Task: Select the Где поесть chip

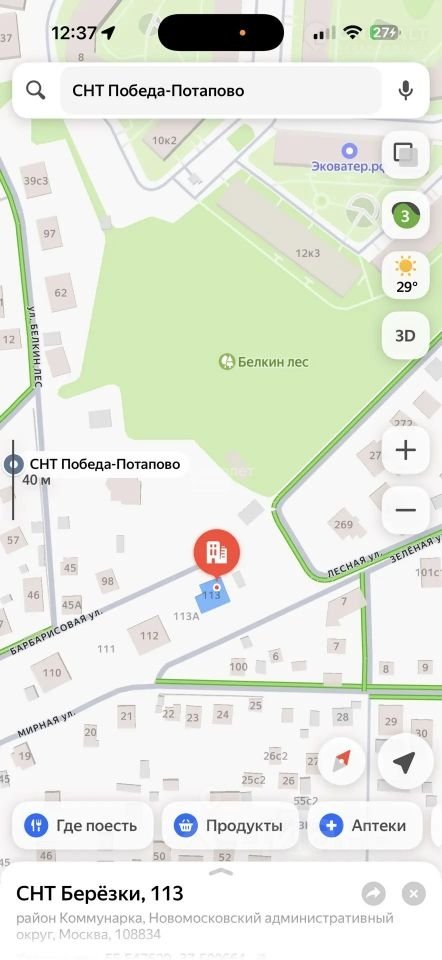Action: (x=83, y=825)
